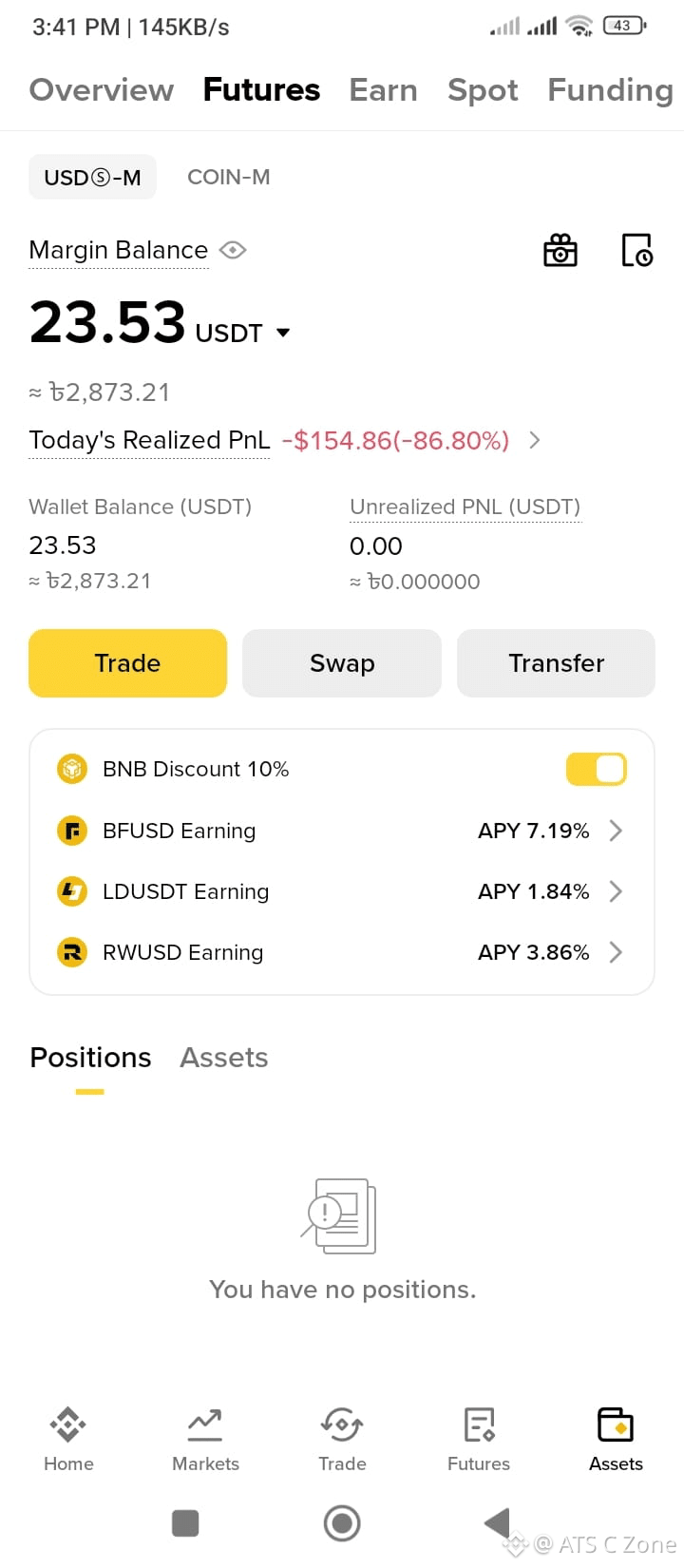
Task: Disable the BNB Discount 10% switch
Action: point(597,769)
